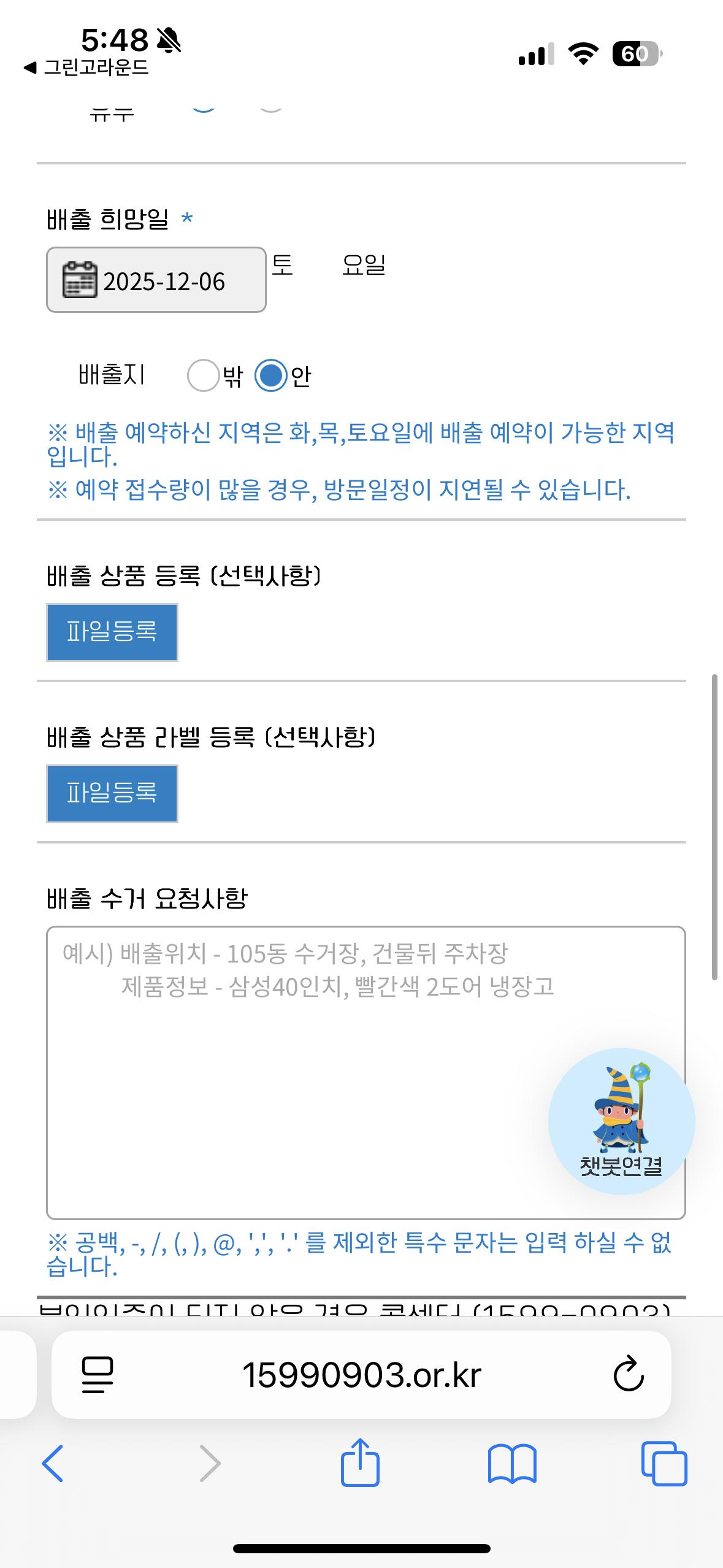723x1568 pixels.
Task: Select the 안 radio option
Action: [271, 375]
